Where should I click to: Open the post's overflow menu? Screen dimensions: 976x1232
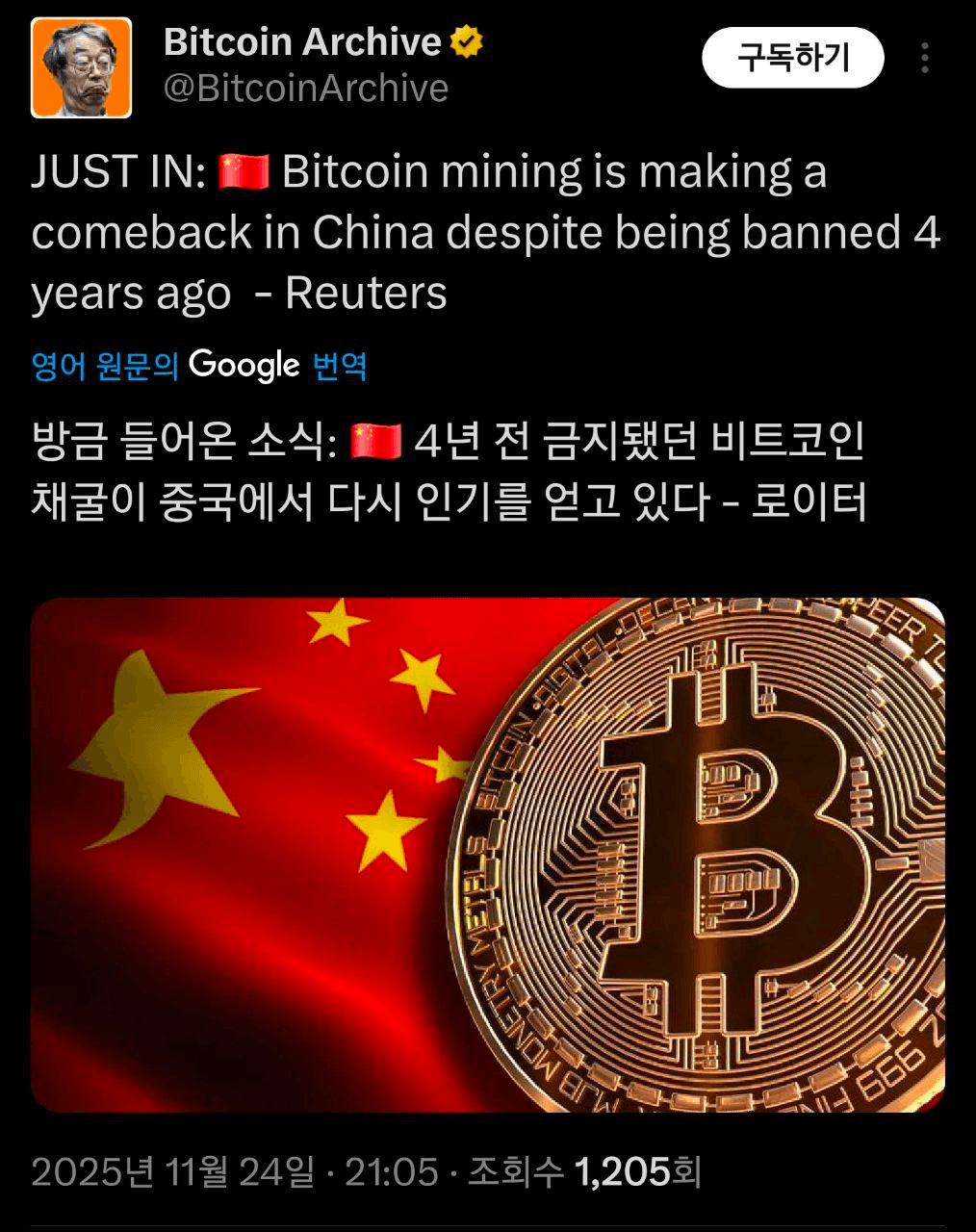924,59
